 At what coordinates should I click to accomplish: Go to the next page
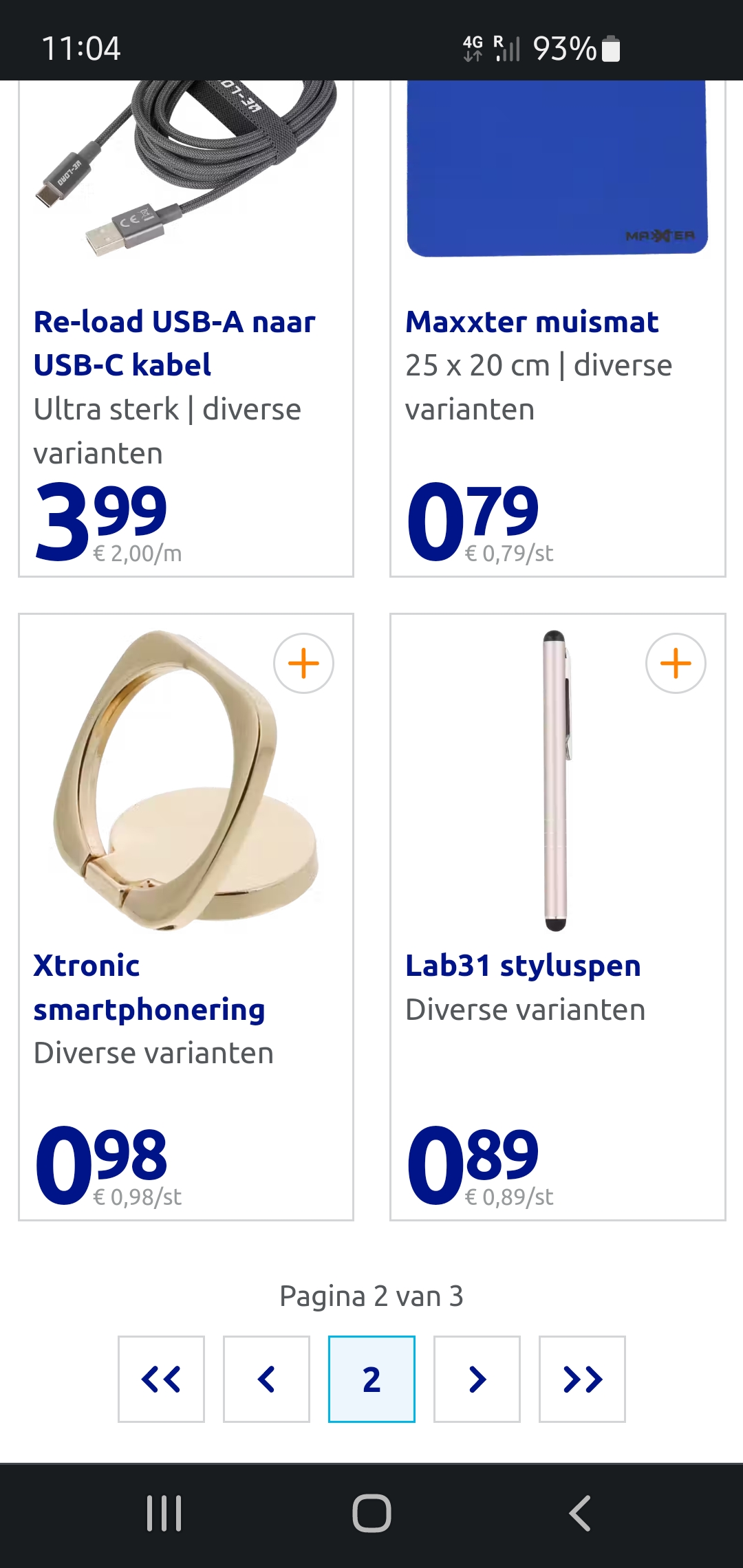[477, 1379]
